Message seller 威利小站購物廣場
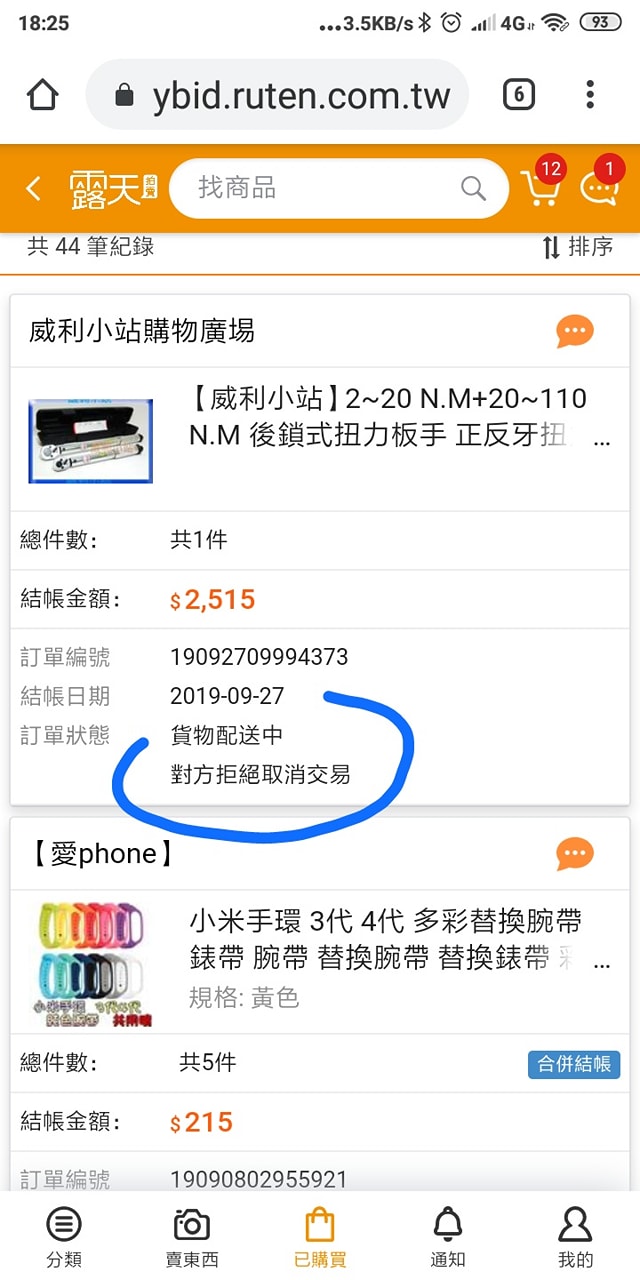Image resolution: width=640 pixels, height=1280 pixels. click(x=575, y=331)
